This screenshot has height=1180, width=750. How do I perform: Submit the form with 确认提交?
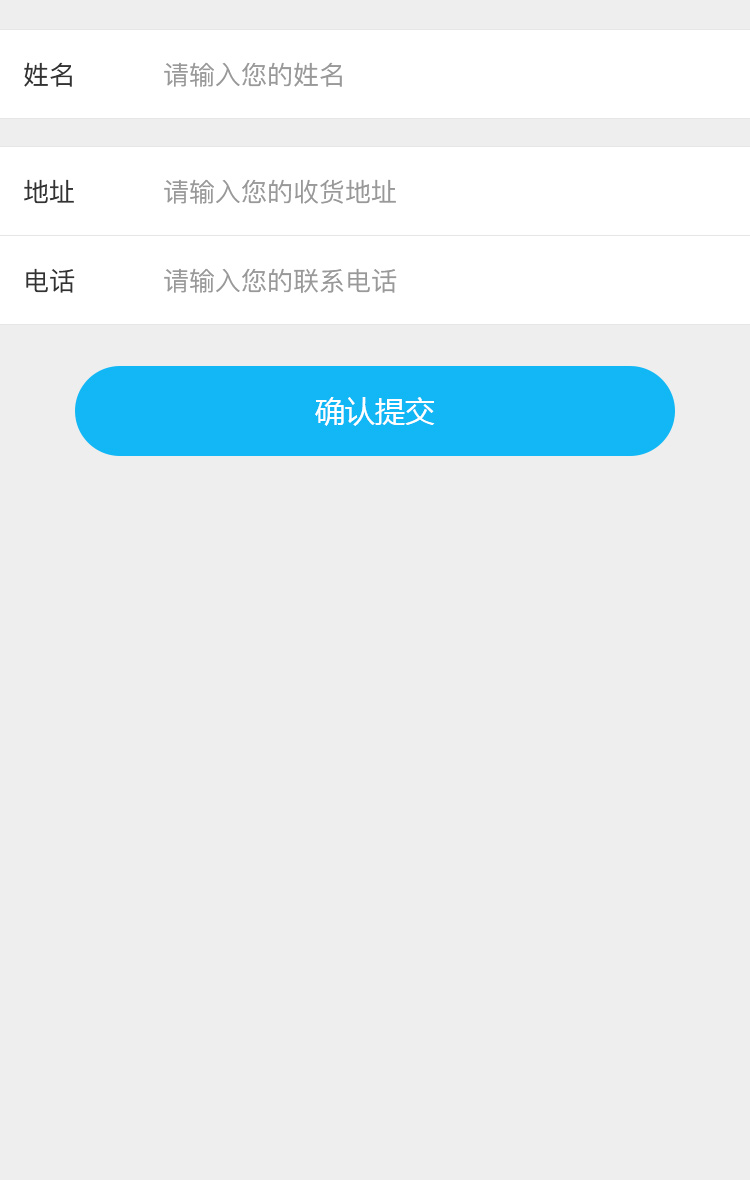point(375,411)
